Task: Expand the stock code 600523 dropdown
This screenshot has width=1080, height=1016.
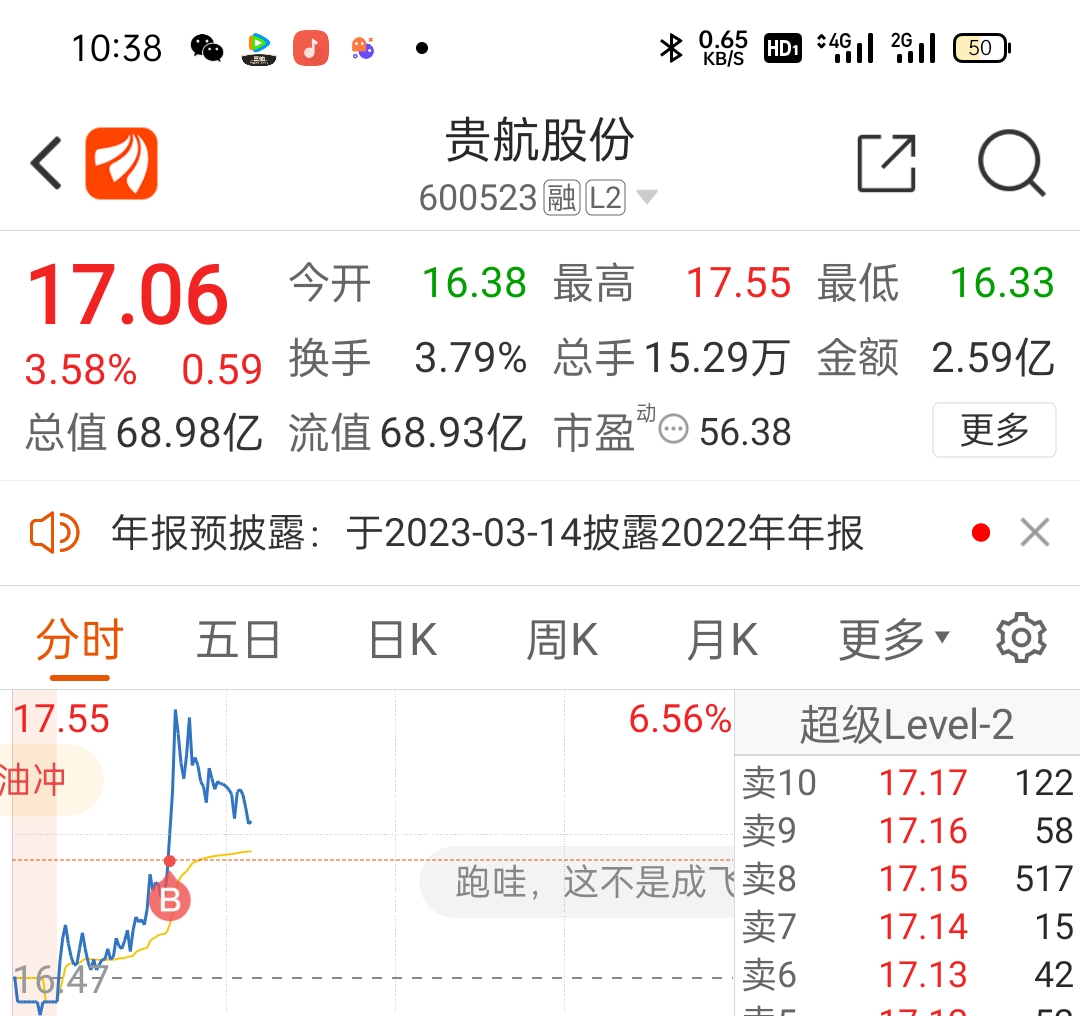Action: point(647,197)
